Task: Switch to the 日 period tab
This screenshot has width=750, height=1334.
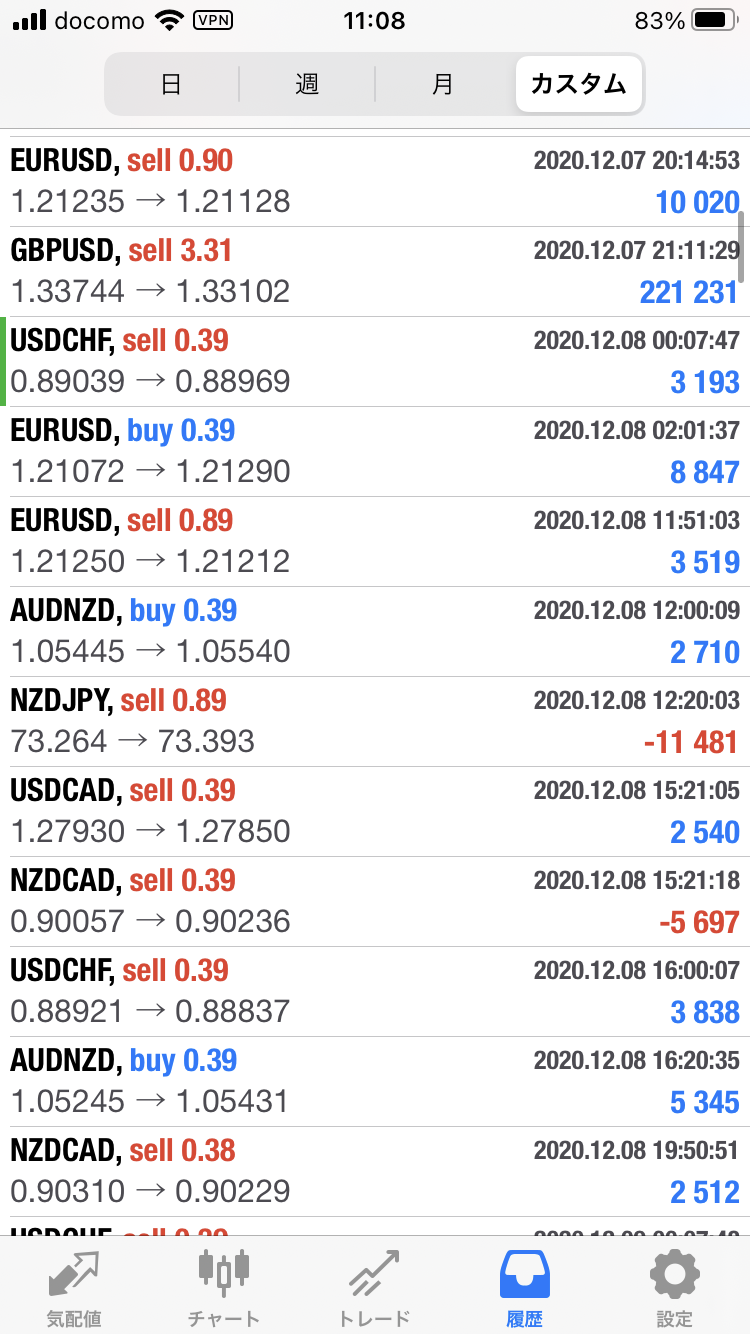Action: pos(171,84)
